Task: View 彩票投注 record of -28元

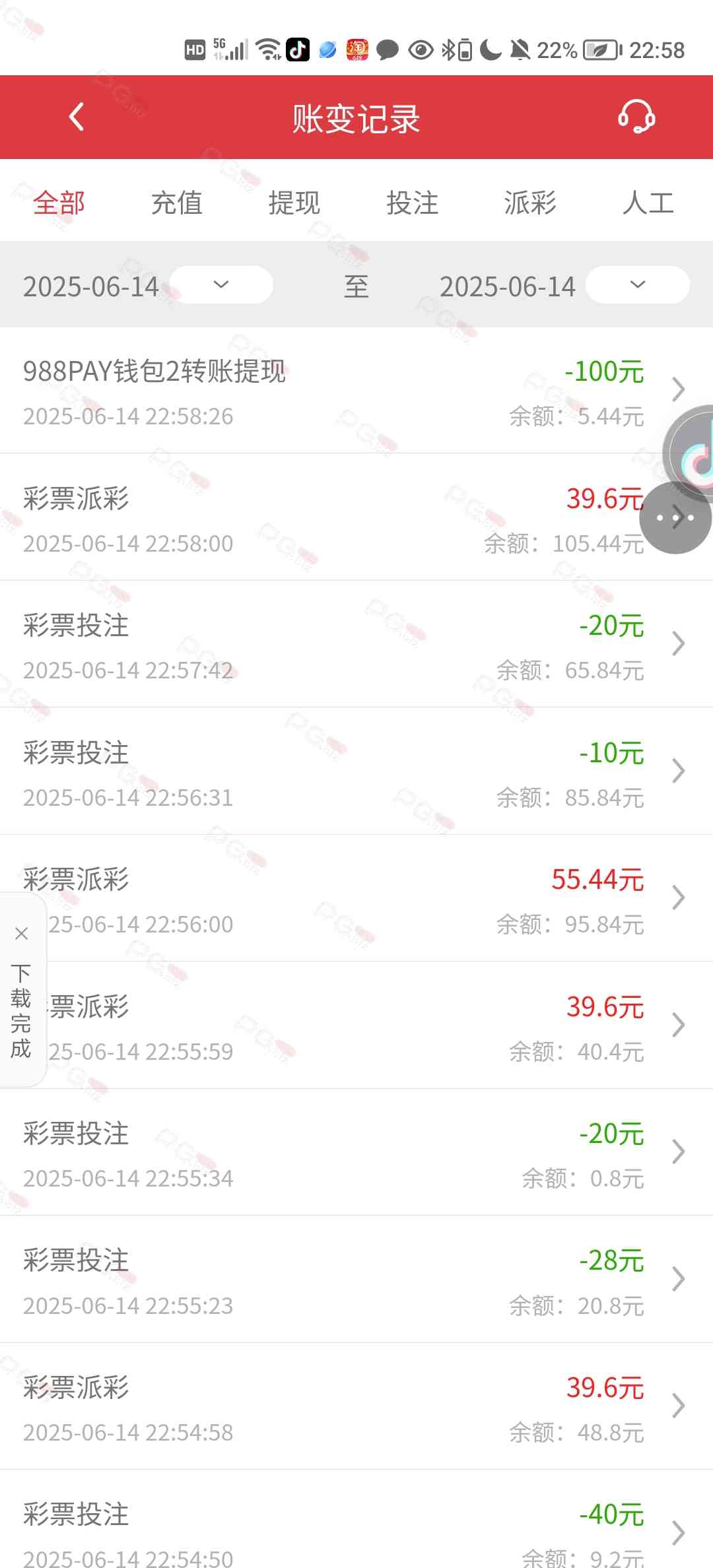Action: click(x=356, y=1280)
